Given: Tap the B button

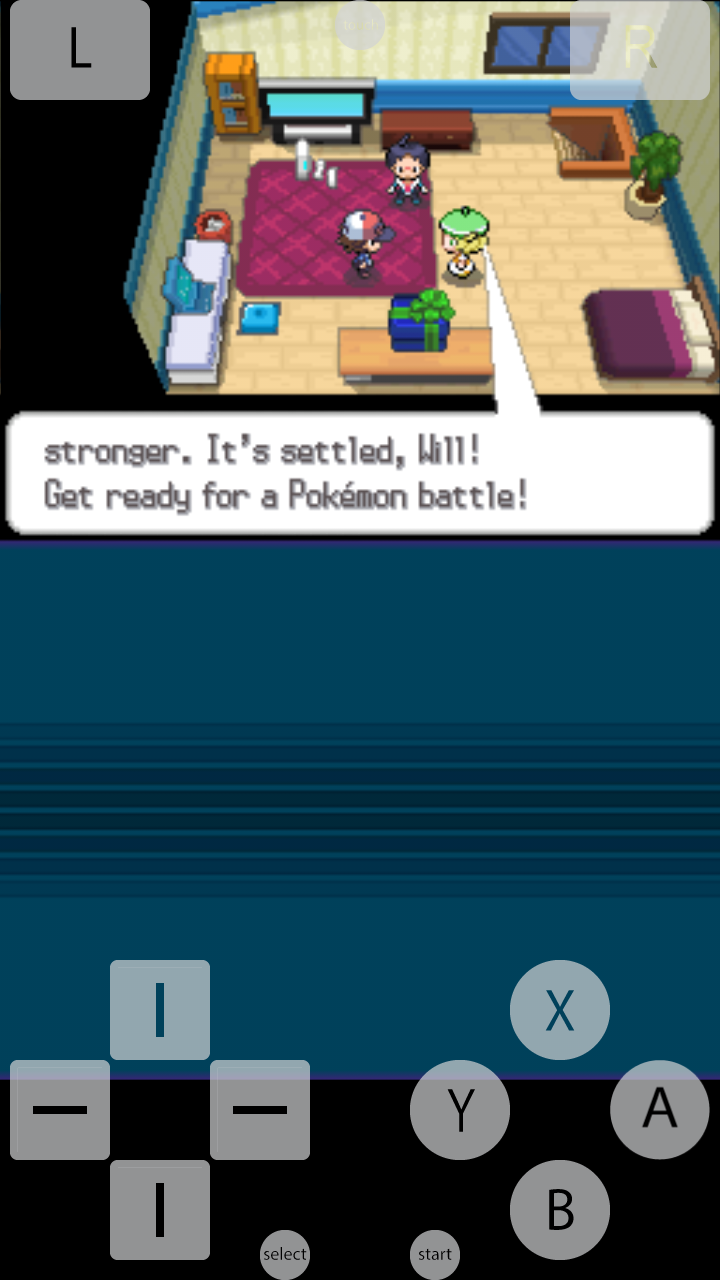Looking at the screenshot, I should tap(560, 1210).
